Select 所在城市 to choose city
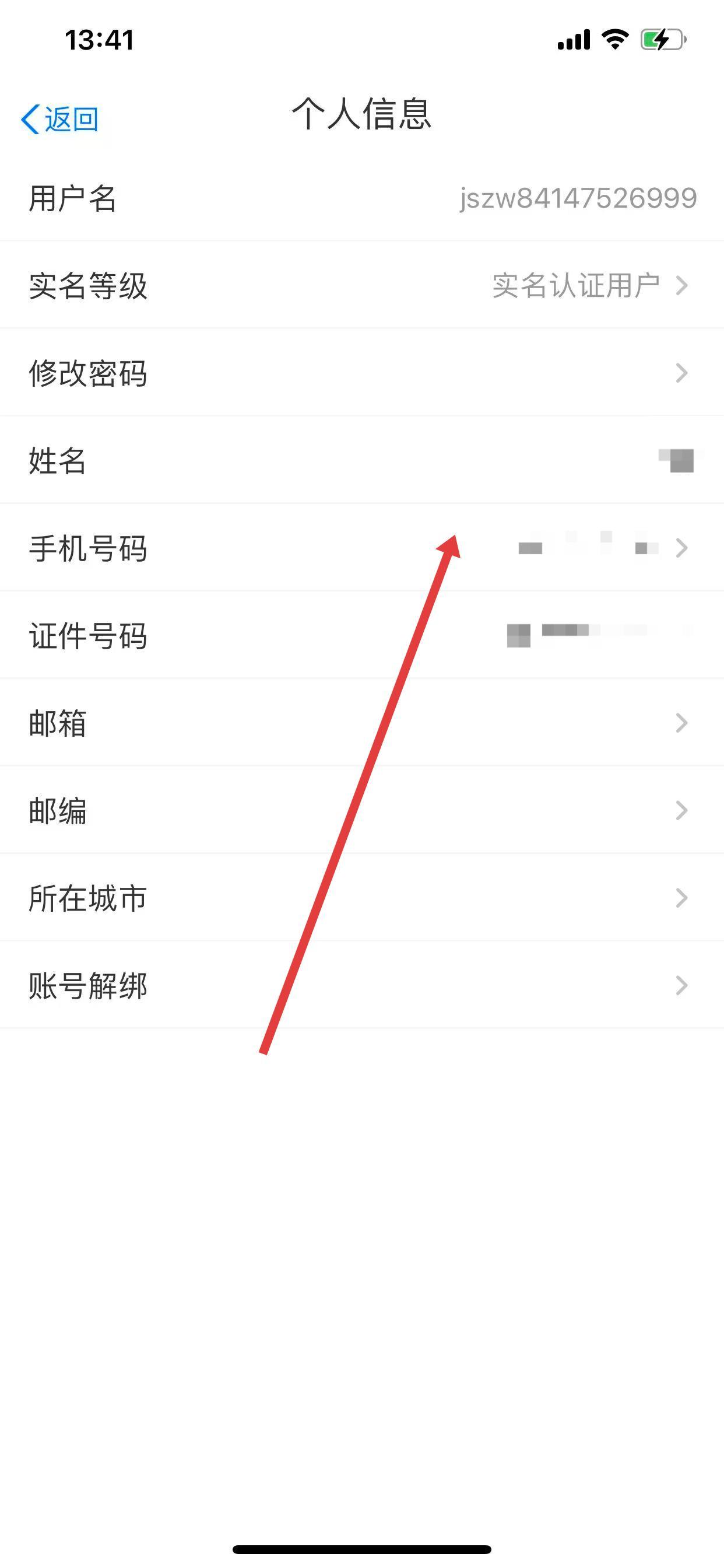This screenshot has width=724, height=1568. point(361,898)
